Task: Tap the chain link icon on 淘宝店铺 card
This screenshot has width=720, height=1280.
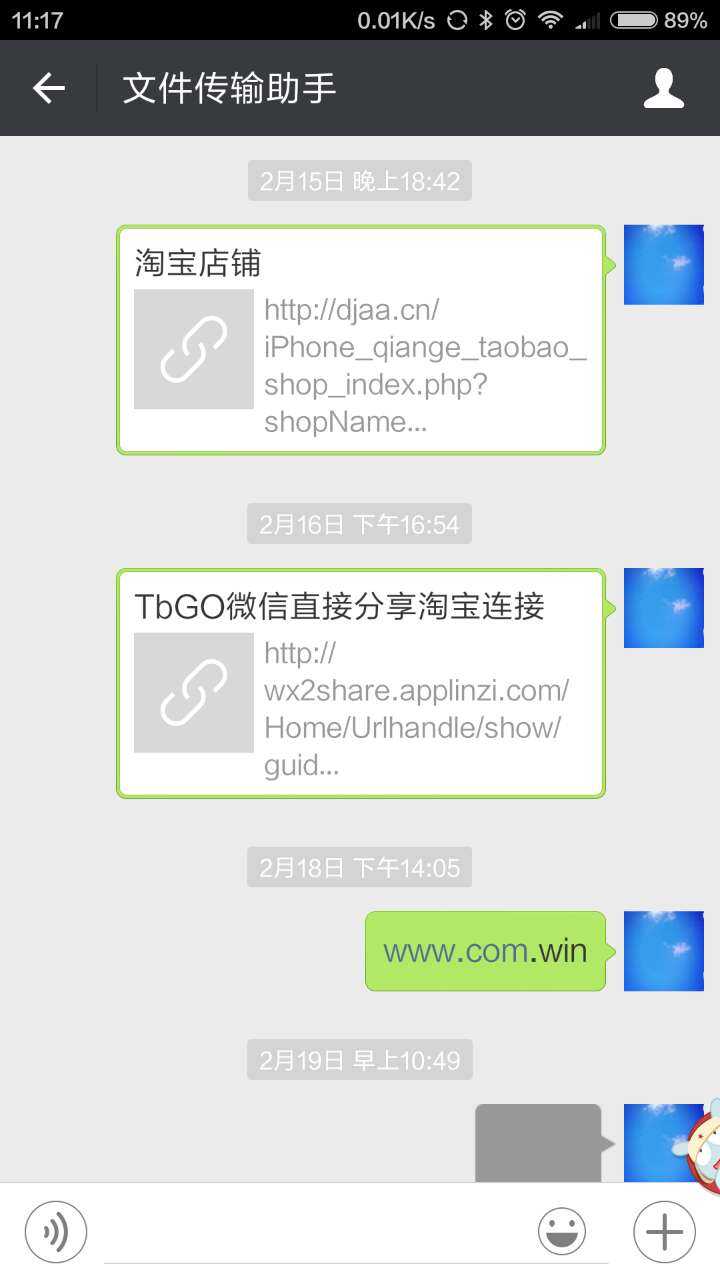Action: [x=193, y=350]
